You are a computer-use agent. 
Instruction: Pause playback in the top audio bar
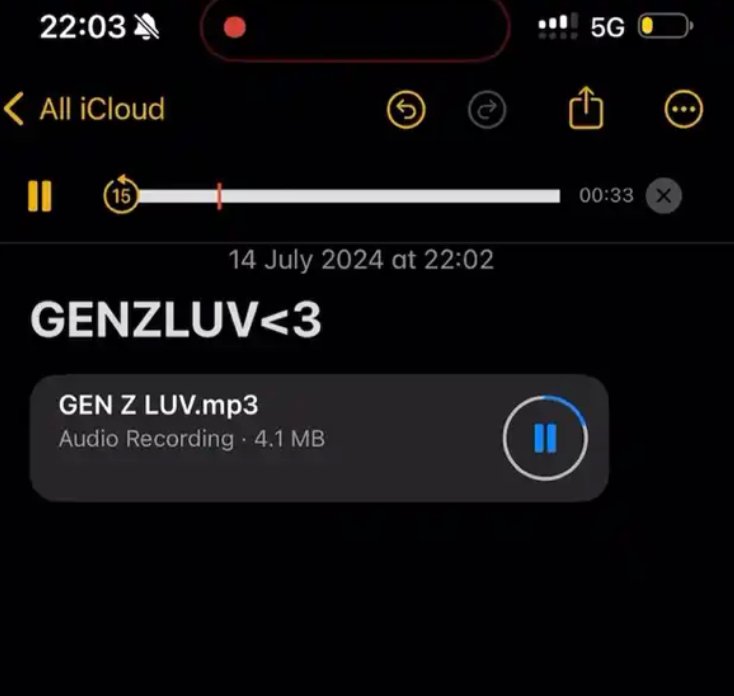click(x=40, y=196)
